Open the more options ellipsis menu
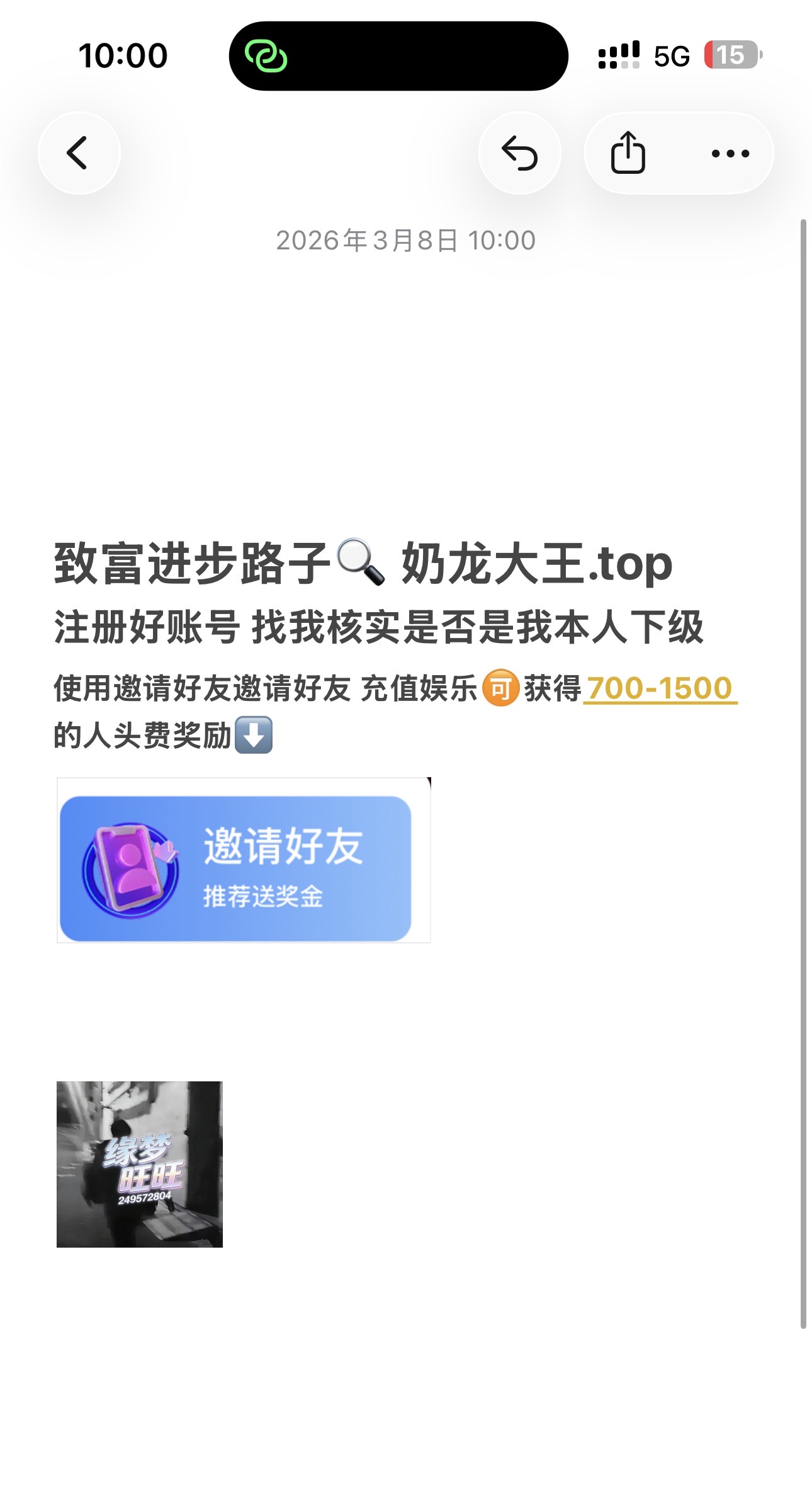Image resolution: width=812 pixels, height=1492 pixels. pos(731,154)
